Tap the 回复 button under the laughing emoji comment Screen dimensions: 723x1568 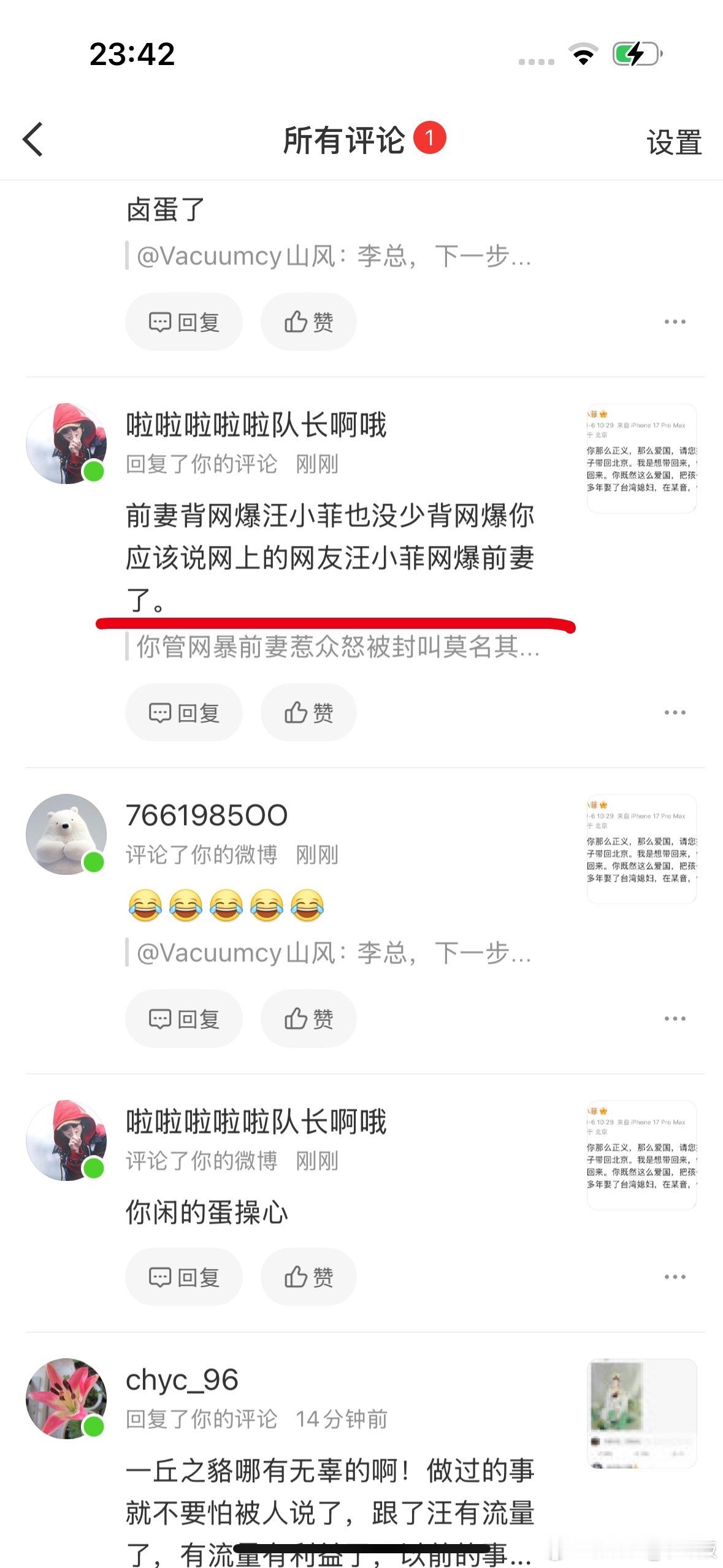(183, 1018)
